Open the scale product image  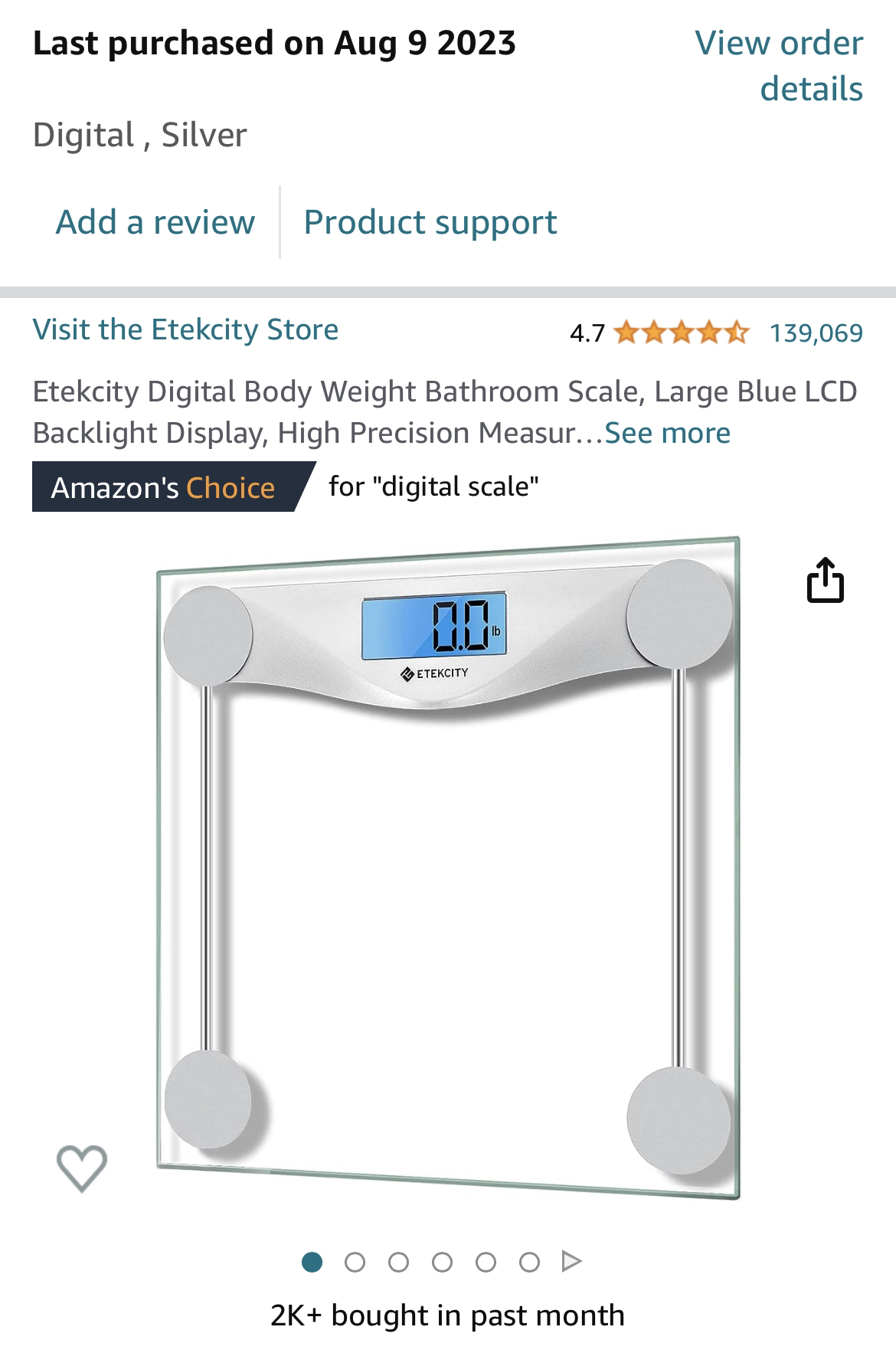tap(448, 866)
